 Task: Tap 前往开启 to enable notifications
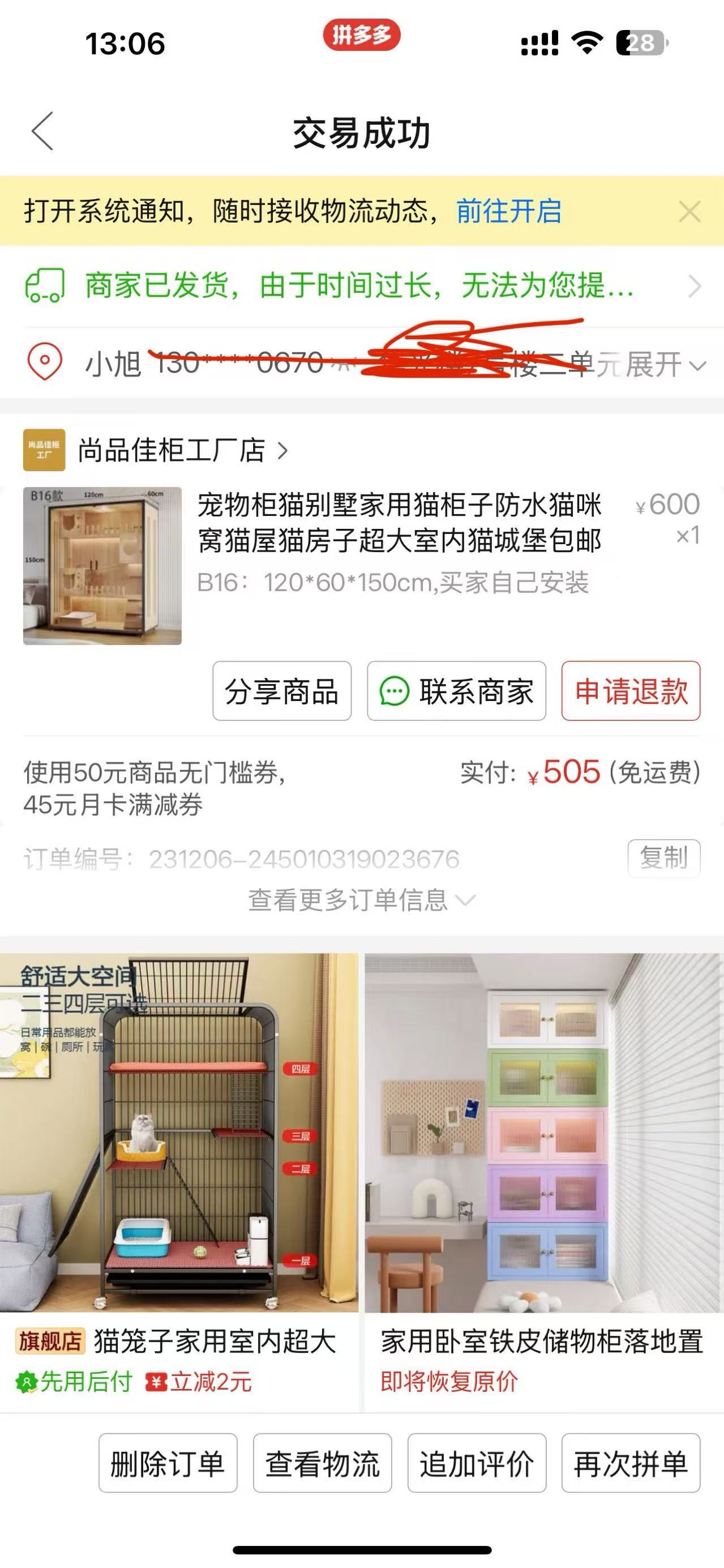pyautogui.click(x=509, y=211)
